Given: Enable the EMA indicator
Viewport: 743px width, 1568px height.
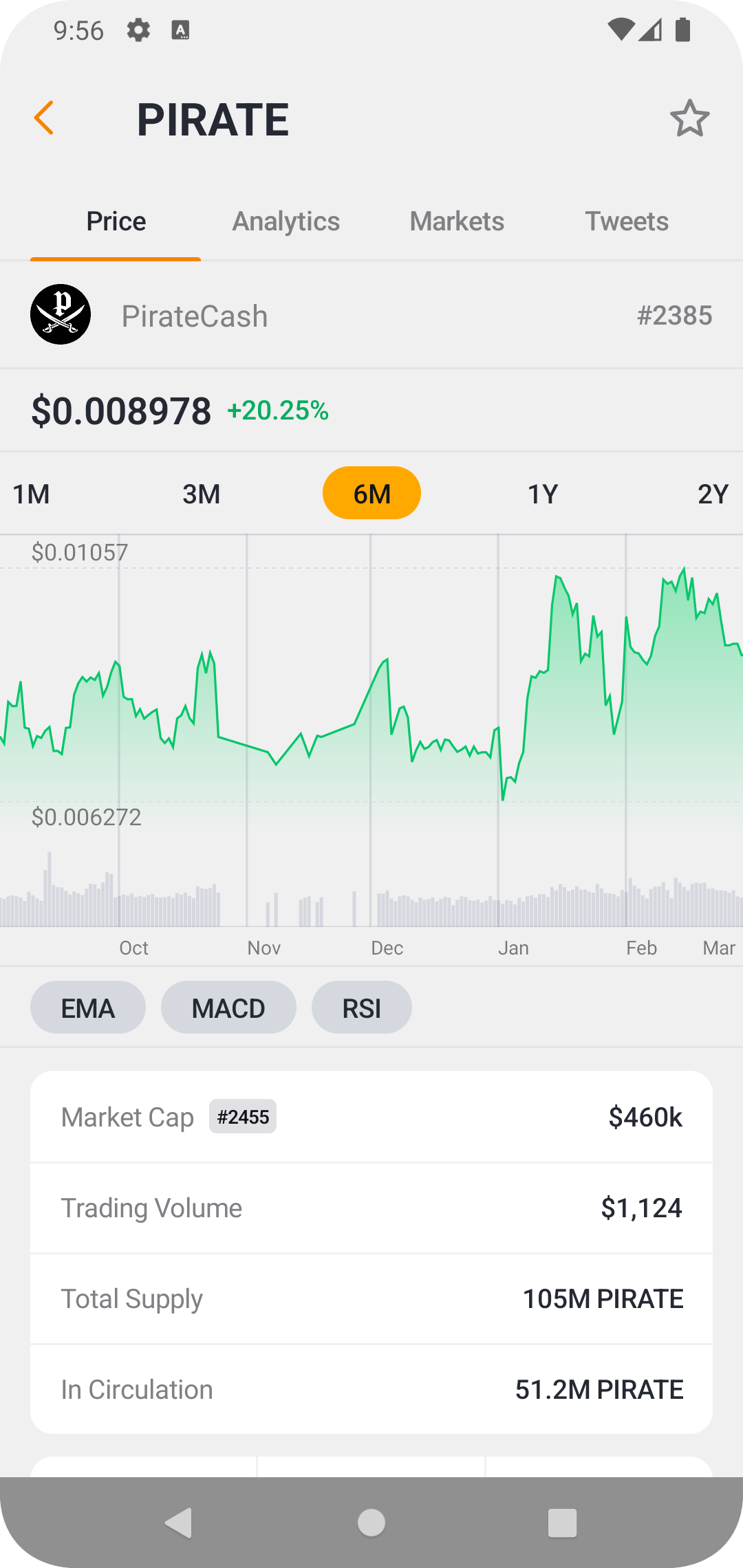Looking at the screenshot, I should point(88,1008).
